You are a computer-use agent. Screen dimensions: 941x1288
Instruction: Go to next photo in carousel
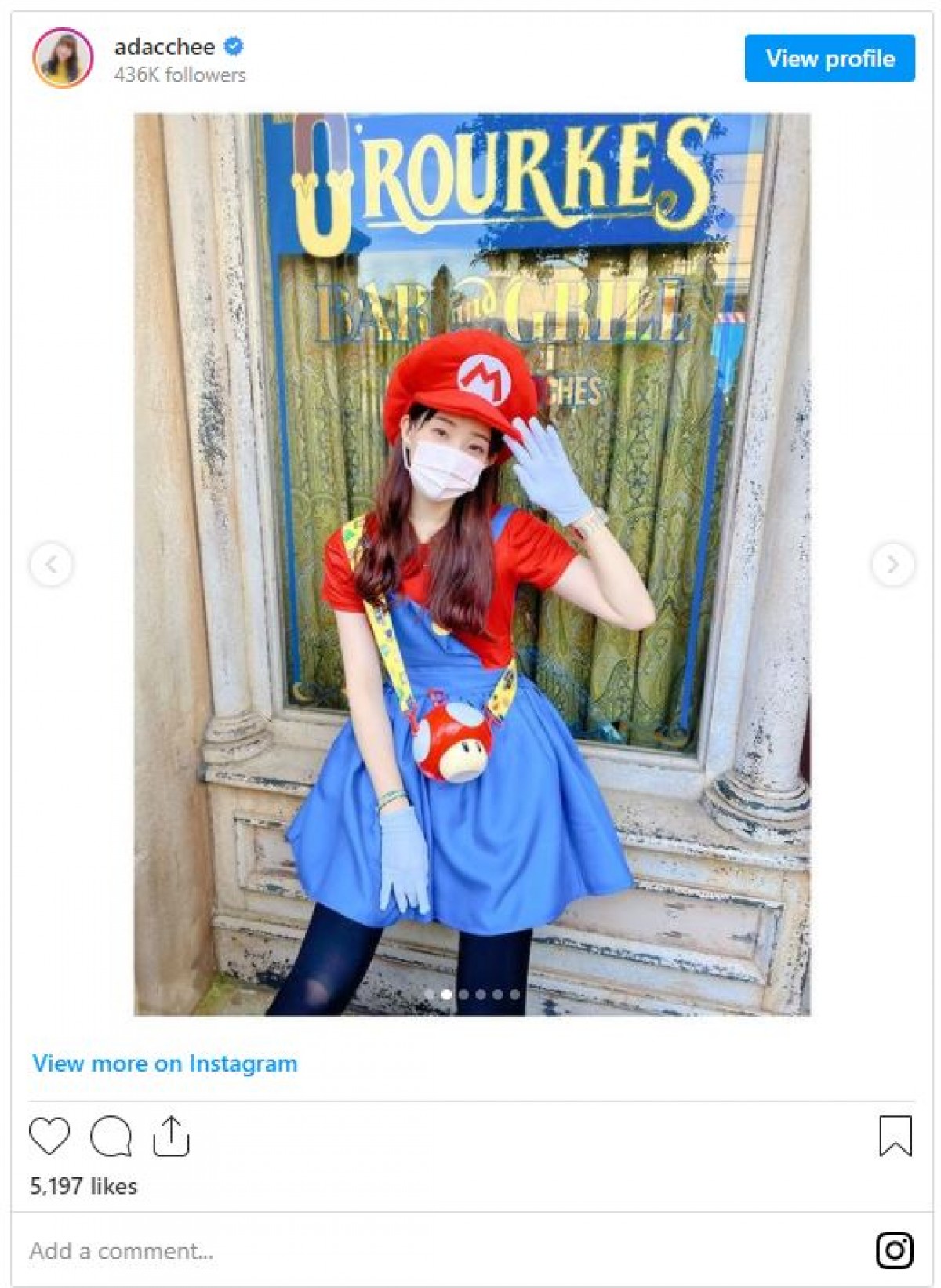pyautogui.click(x=892, y=564)
